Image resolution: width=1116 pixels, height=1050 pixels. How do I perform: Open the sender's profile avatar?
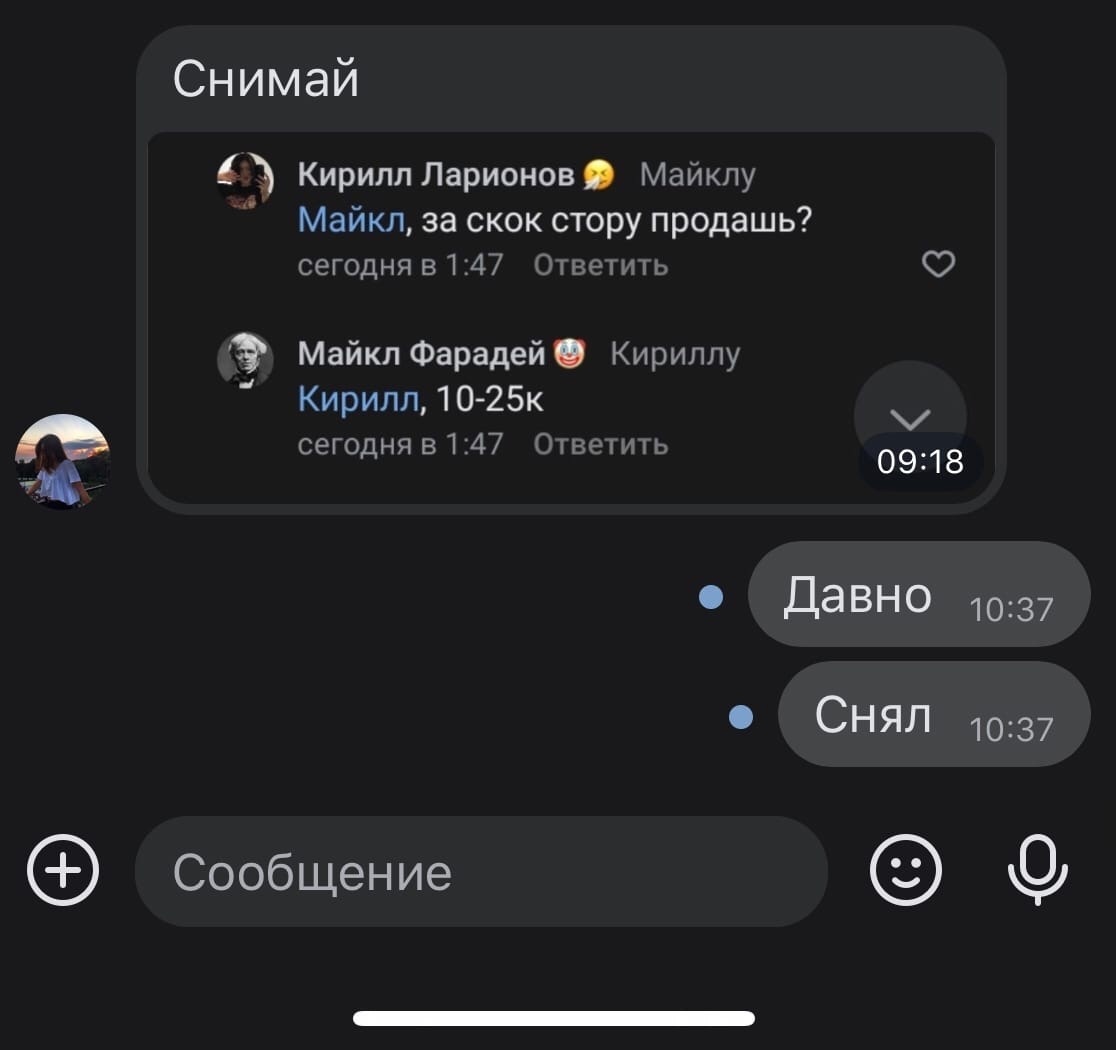62,461
